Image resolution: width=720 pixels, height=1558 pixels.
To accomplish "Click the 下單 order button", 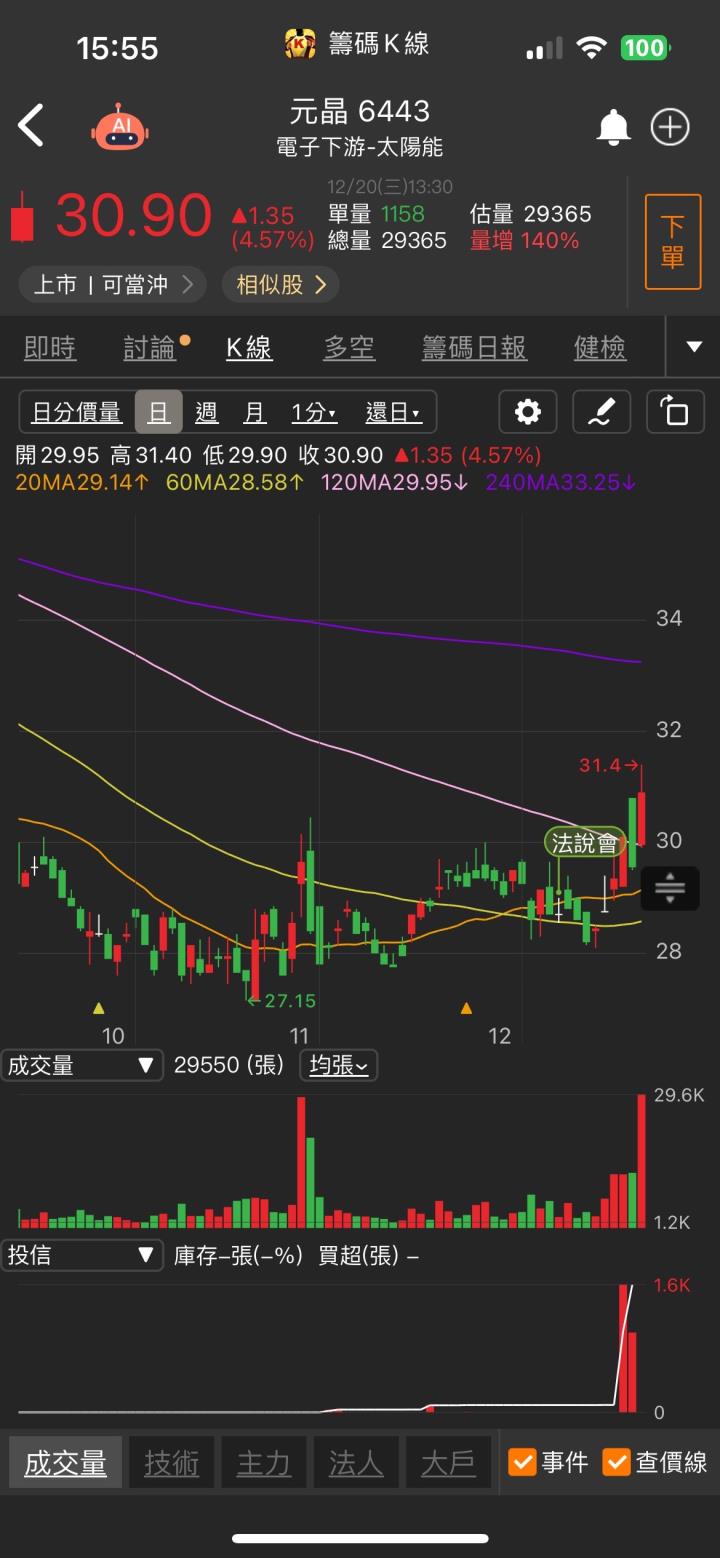I will [673, 241].
